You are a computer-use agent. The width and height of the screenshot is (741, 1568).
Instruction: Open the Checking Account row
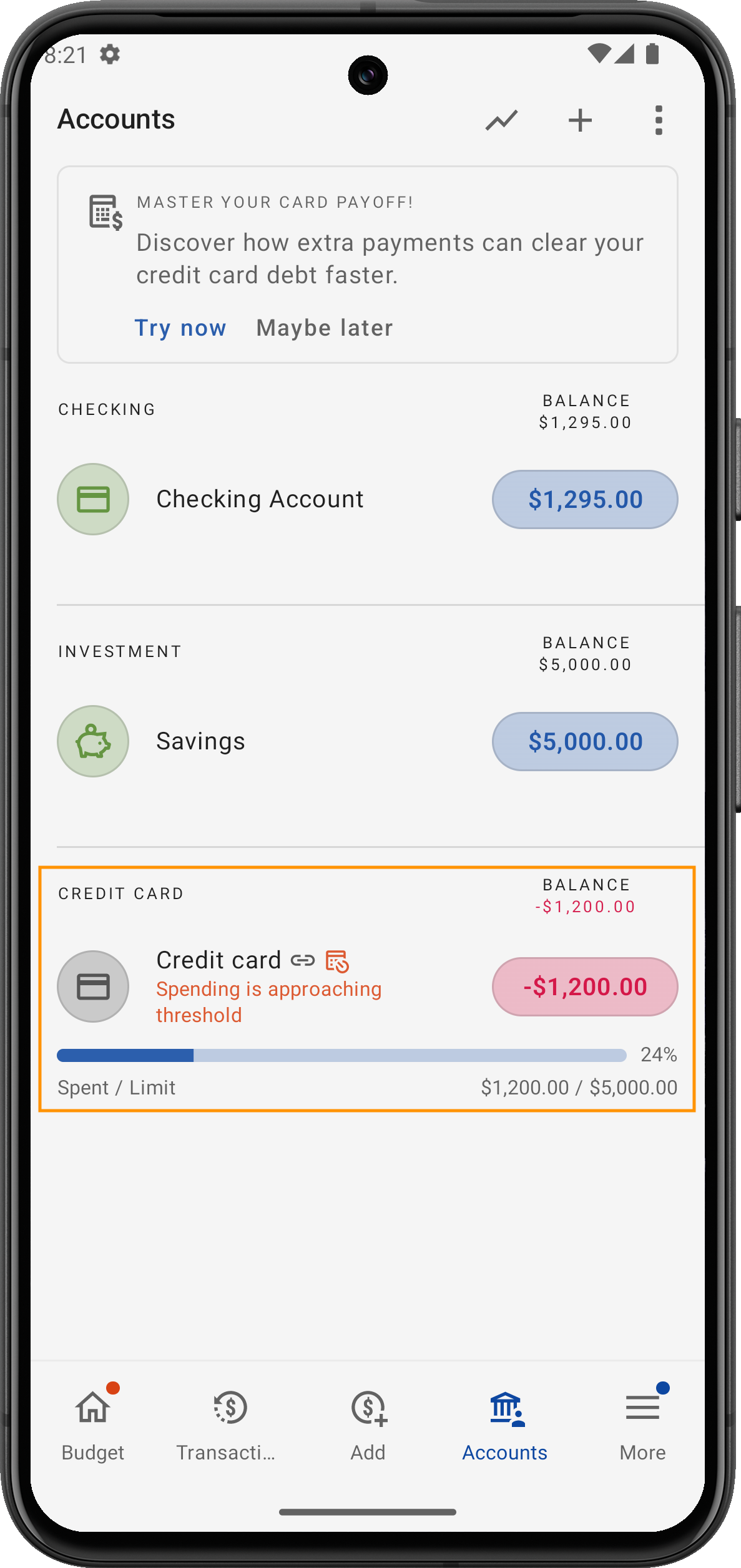click(x=259, y=499)
